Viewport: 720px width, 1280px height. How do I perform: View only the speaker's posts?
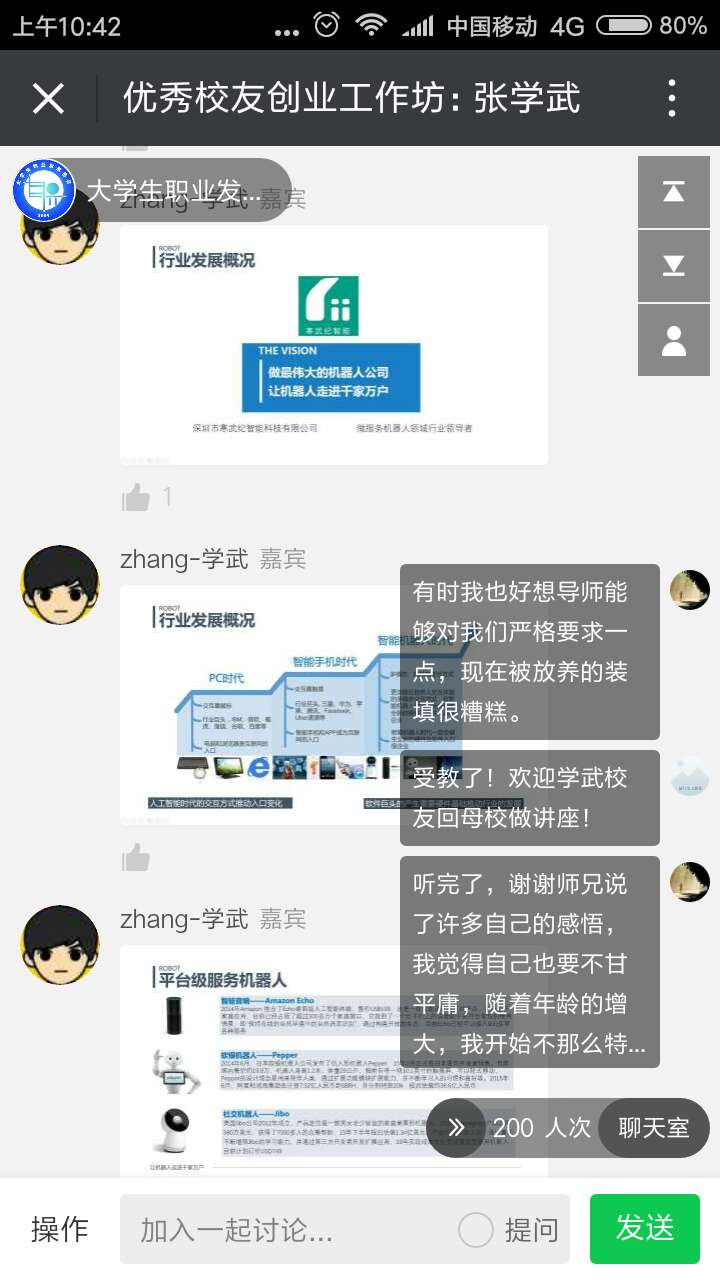pyautogui.click(x=673, y=340)
